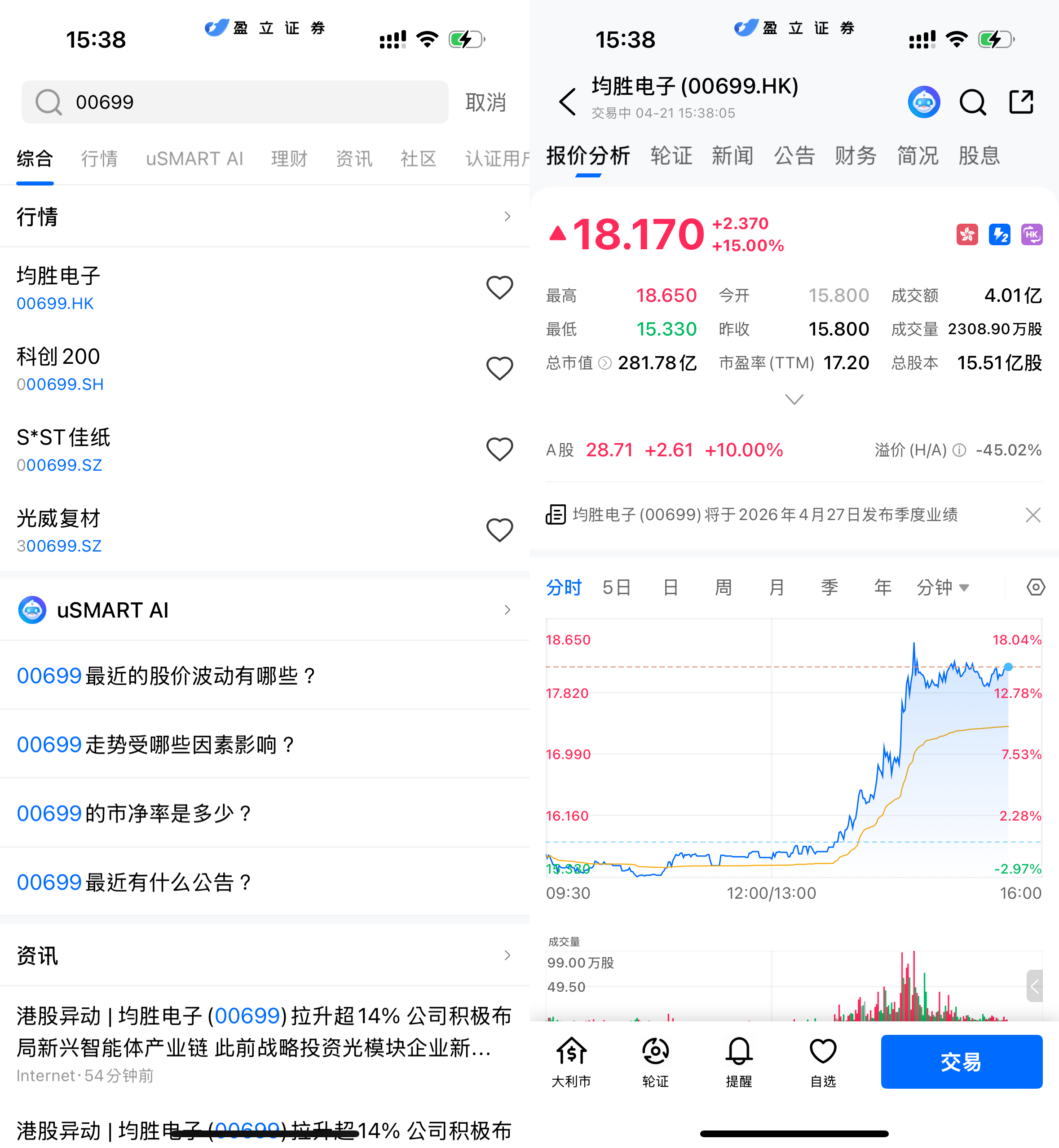
Task: Cancel the search with 取消
Action: coord(485,102)
